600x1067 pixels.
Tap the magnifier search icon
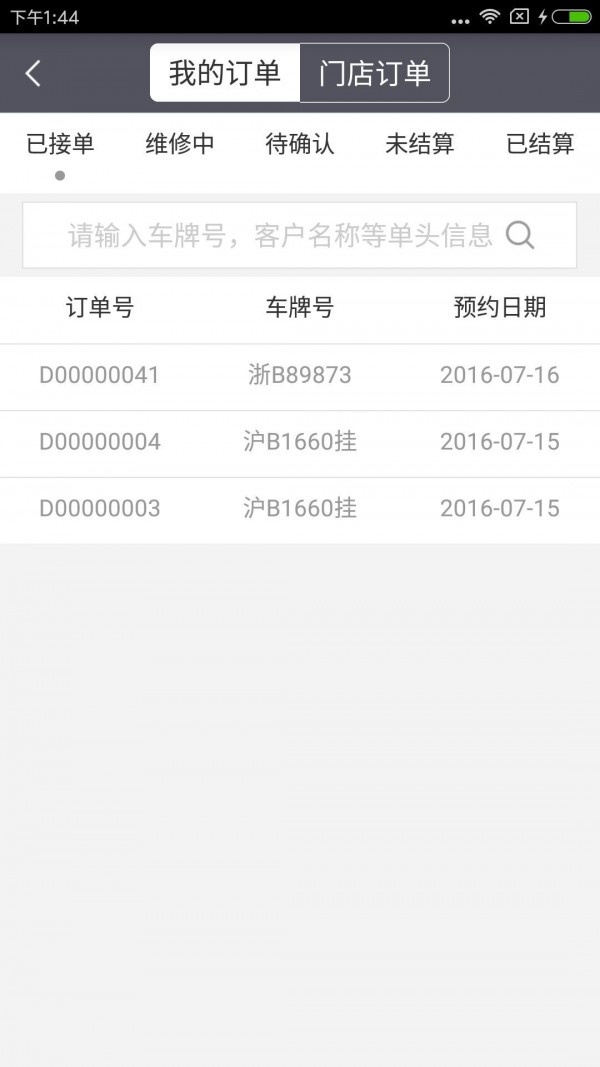pyautogui.click(x=520, y=235)
